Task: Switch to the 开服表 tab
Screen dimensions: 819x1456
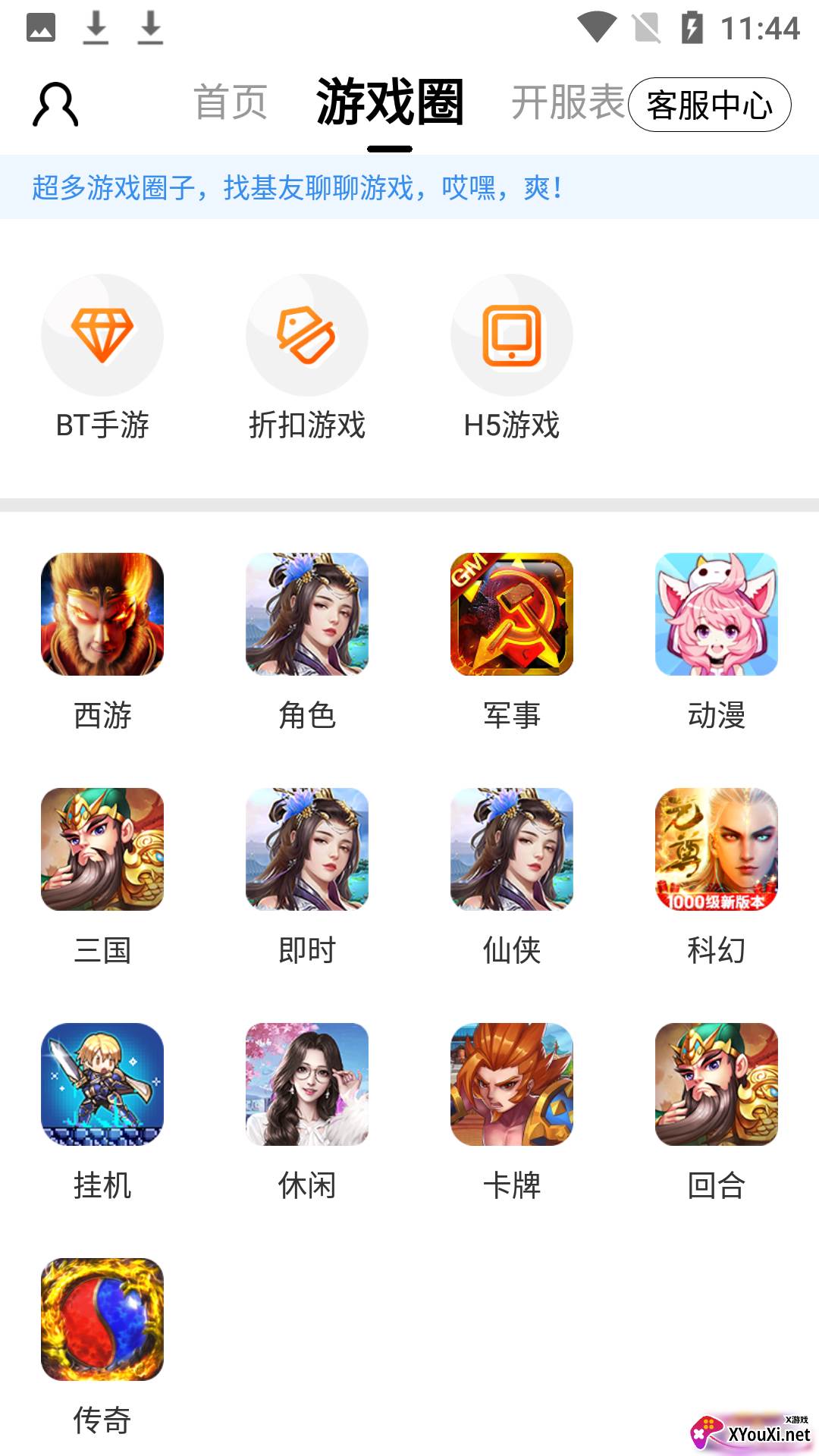Action: pyautogui.click(x=567, y=103)
